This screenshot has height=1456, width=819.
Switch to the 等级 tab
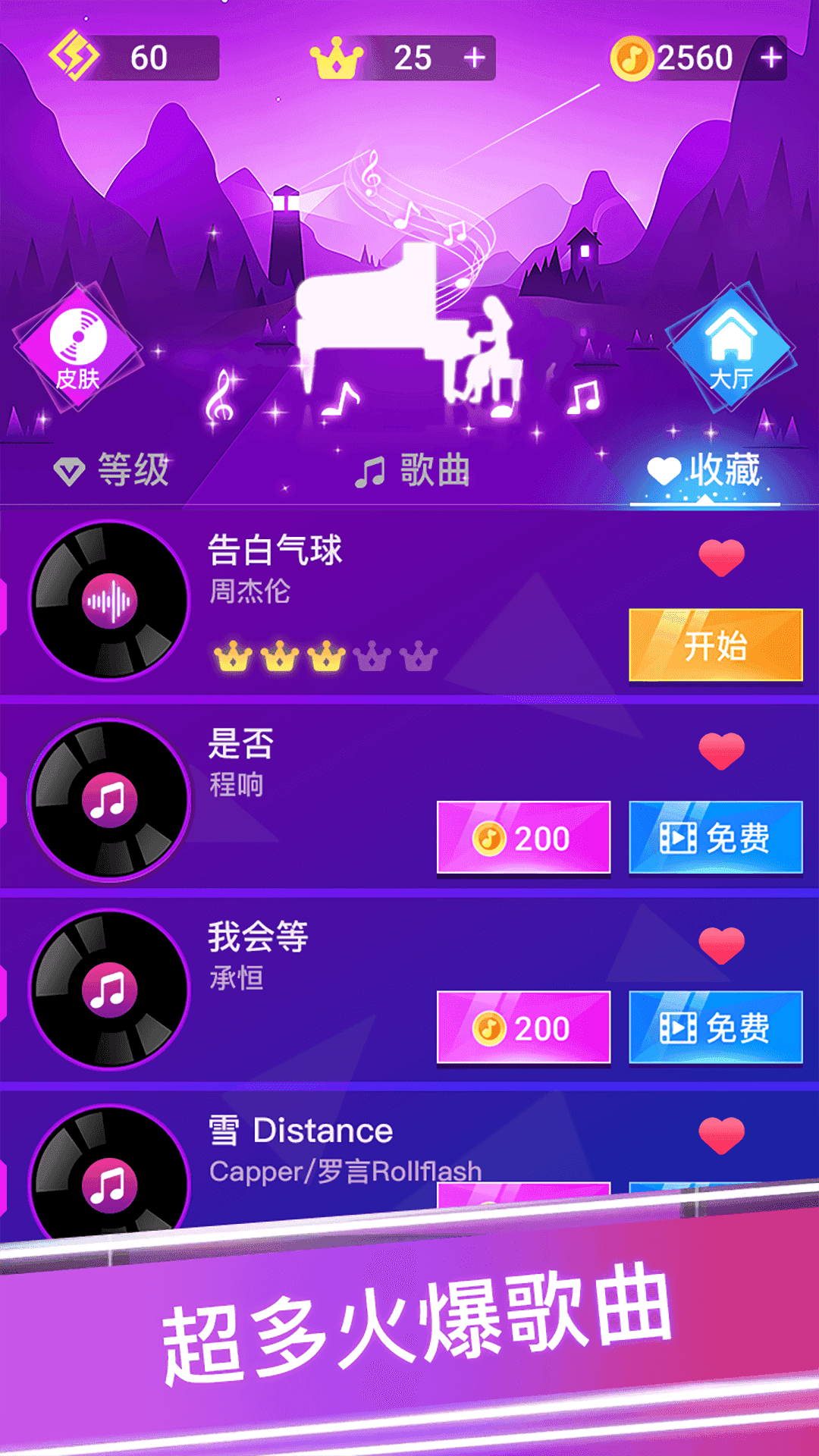coord(112,470)
